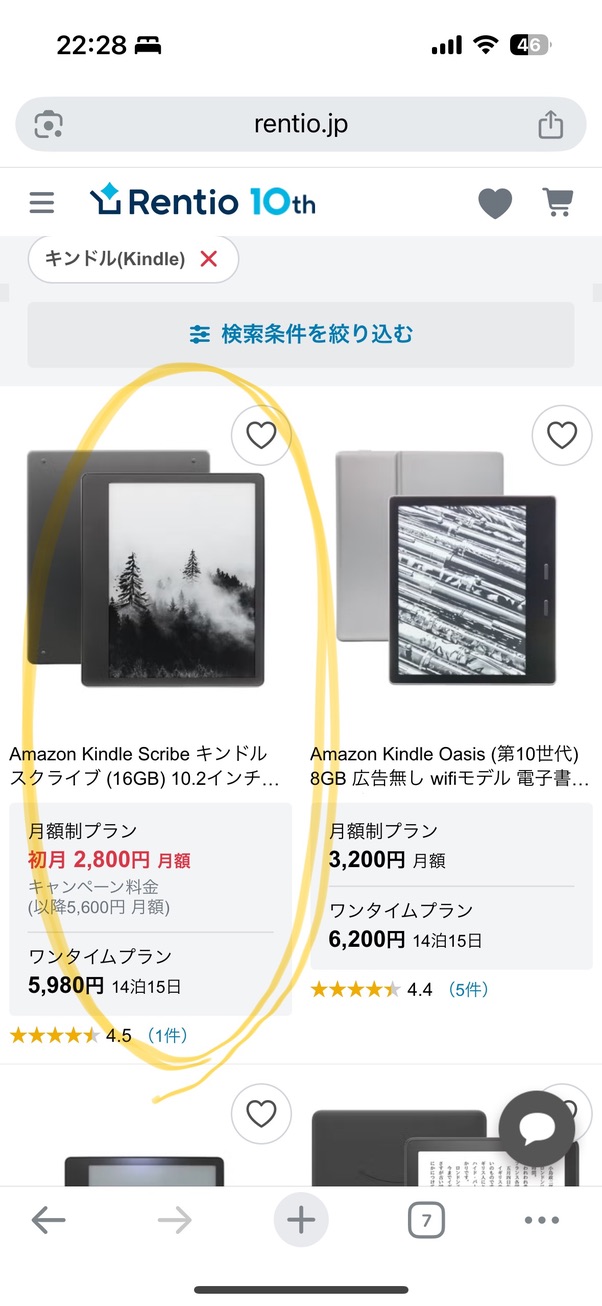Favorite the partly visible product below Kindle Scribe
Image resolution: width=602 pixels, height=1306 pixels.
(261, 1114)
